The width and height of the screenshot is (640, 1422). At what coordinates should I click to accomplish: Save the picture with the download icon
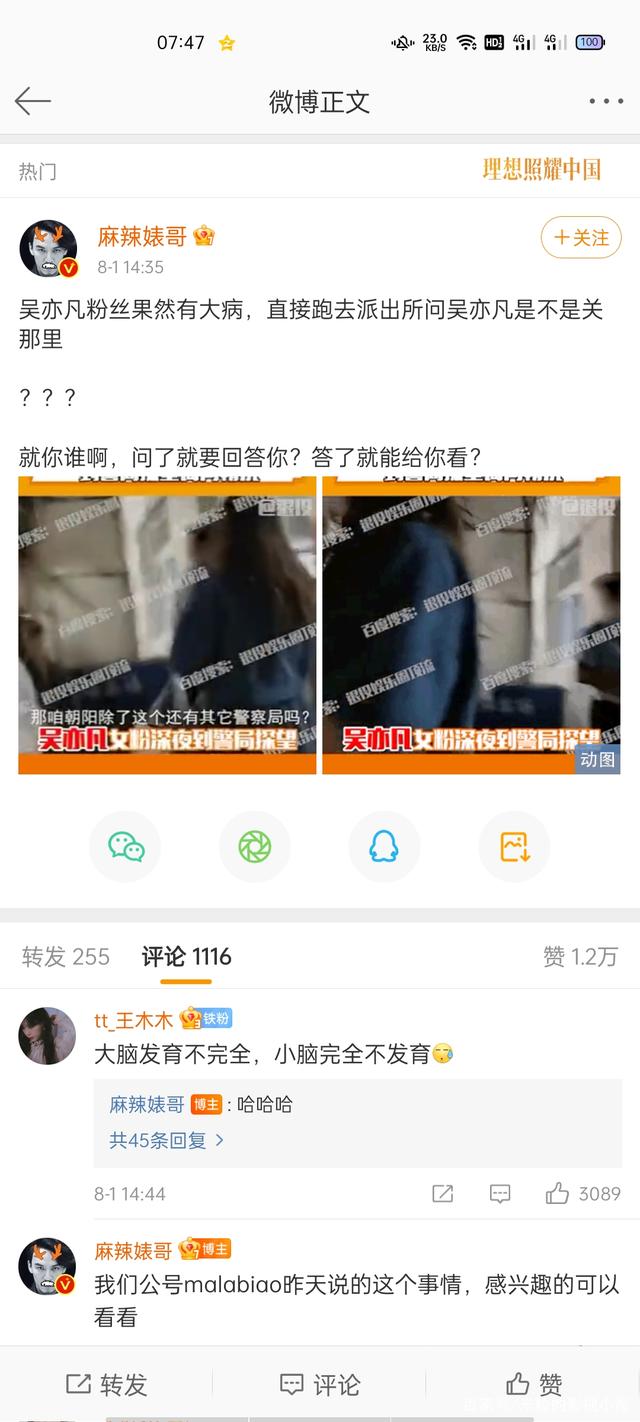click(514, 847)
